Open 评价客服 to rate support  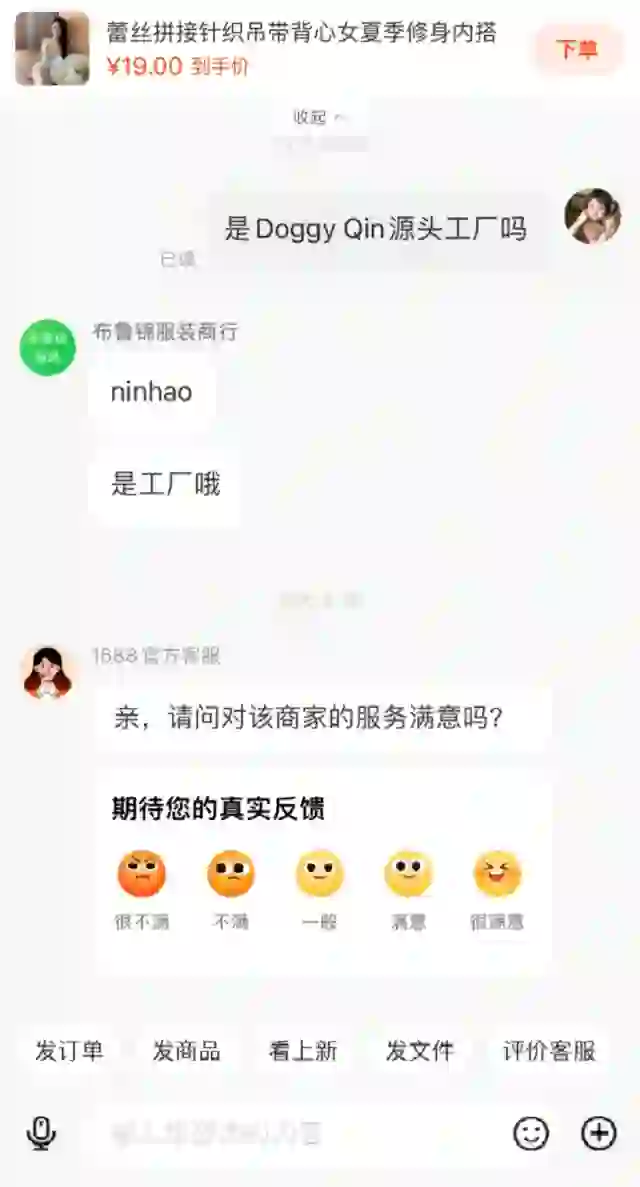[549, 1051]
